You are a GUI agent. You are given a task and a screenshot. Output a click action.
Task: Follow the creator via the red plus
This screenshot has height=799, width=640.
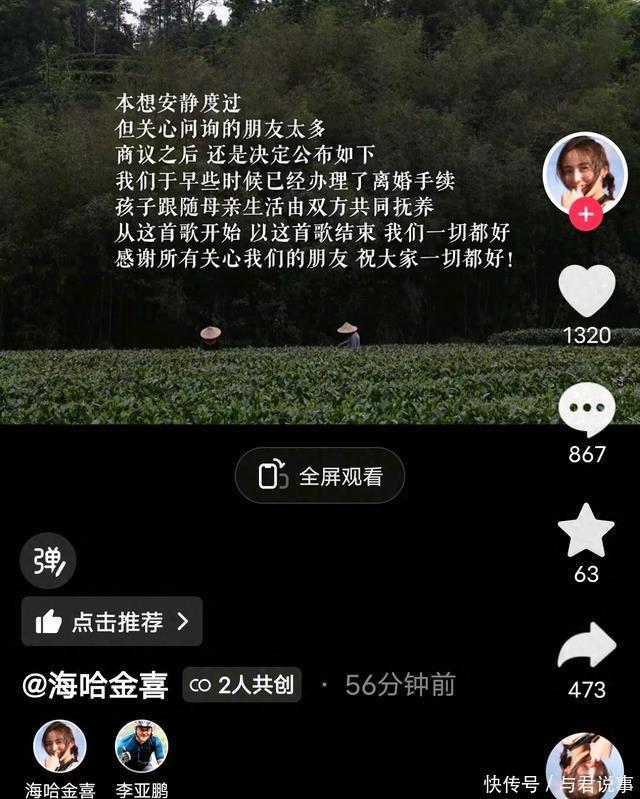[x=586, y=214]
